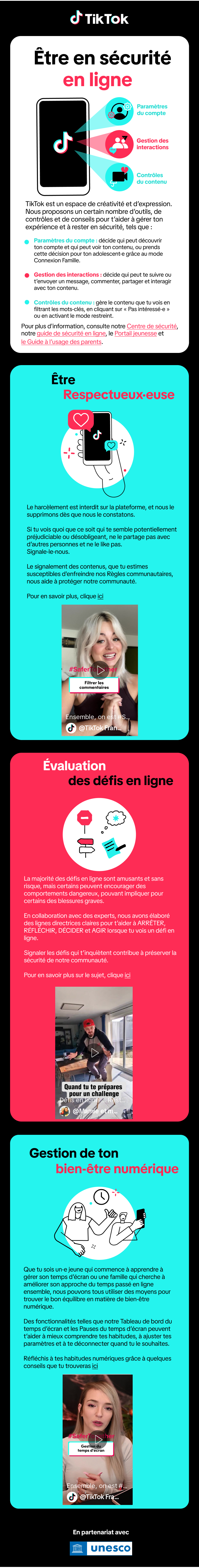Play the 'Filtrer les commentaires' video

(x=100, y=670)
